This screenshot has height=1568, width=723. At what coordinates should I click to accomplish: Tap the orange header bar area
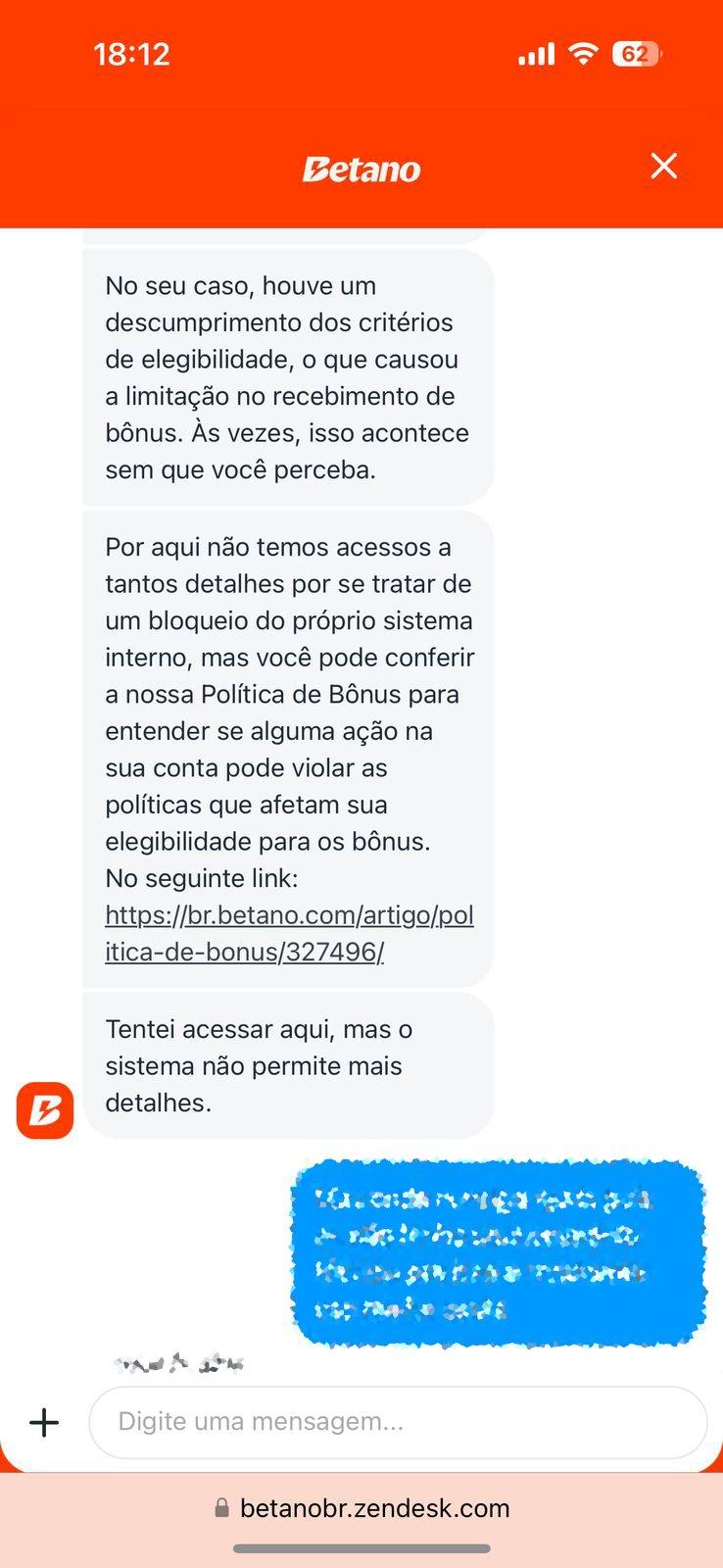(147, 167)
